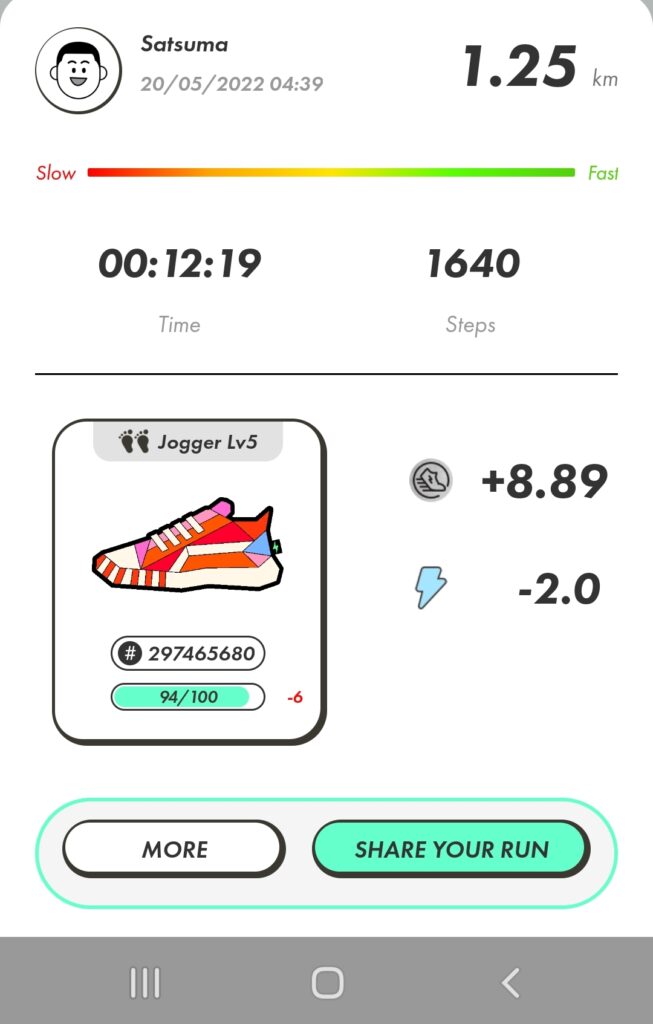Image resolution: width=653 pixels, height=1024 pixels.
Task: Go to the home screen
Action: [x=327, y=983]
